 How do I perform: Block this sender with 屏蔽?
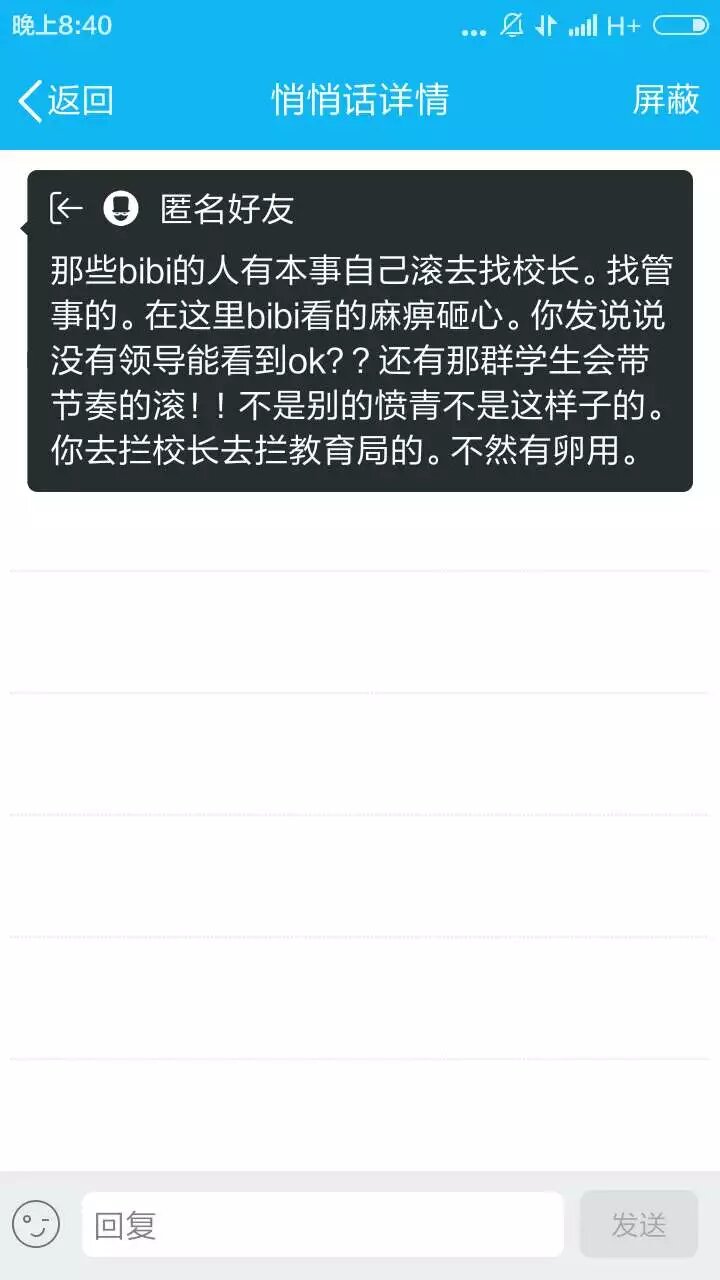(665, 100)
